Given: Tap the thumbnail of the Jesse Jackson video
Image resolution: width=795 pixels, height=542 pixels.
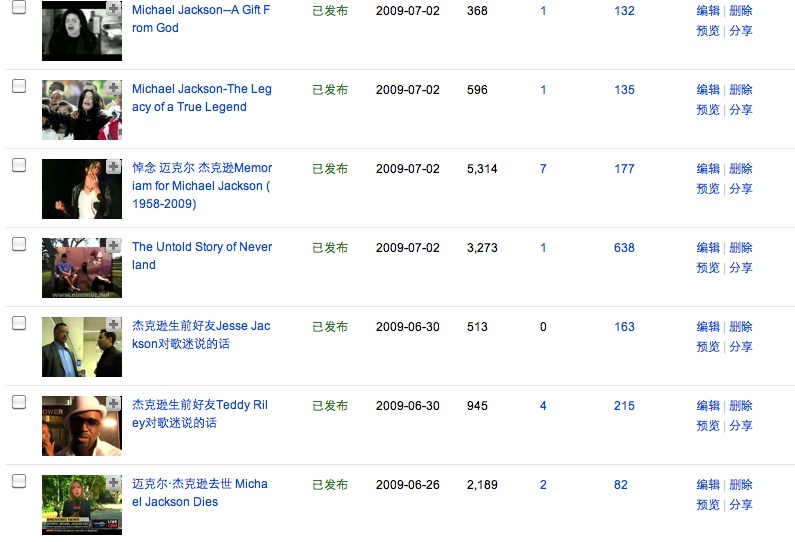Looking at the screenshot, I should coord(81,347).
